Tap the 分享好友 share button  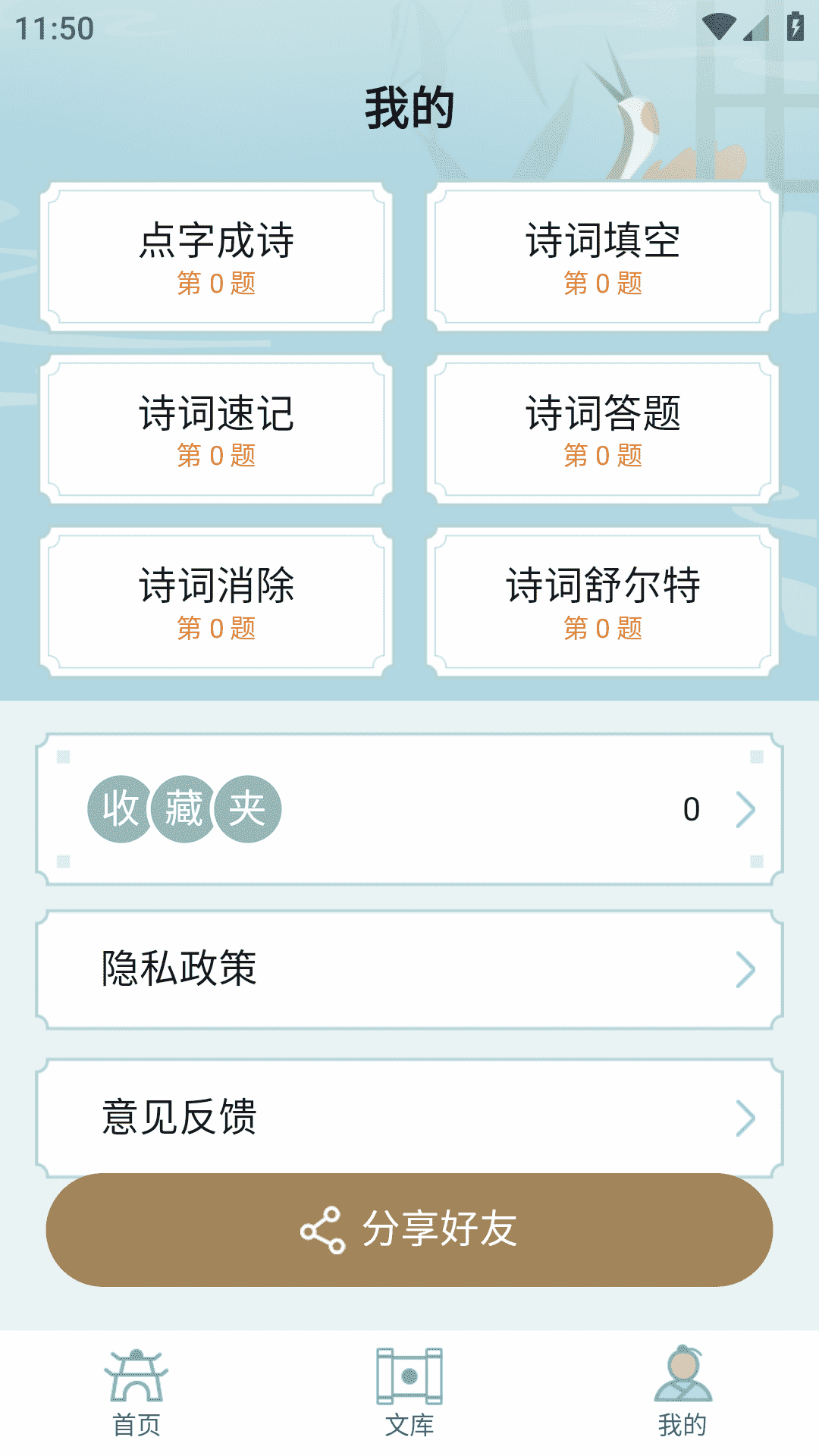click(x=409, y=1229)
